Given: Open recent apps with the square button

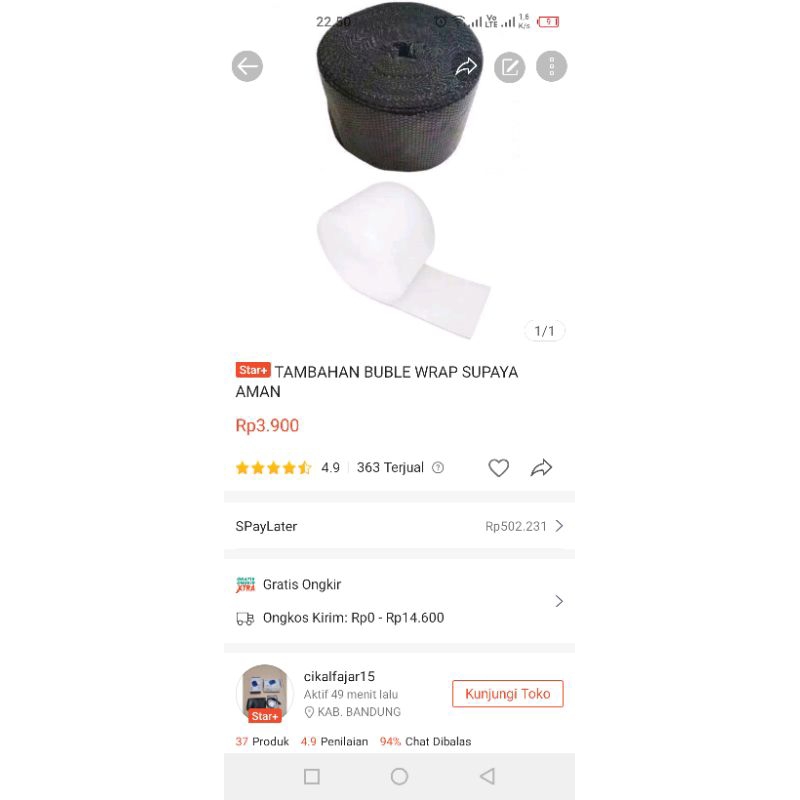Looking at the screenshot, I should [311, 776].
